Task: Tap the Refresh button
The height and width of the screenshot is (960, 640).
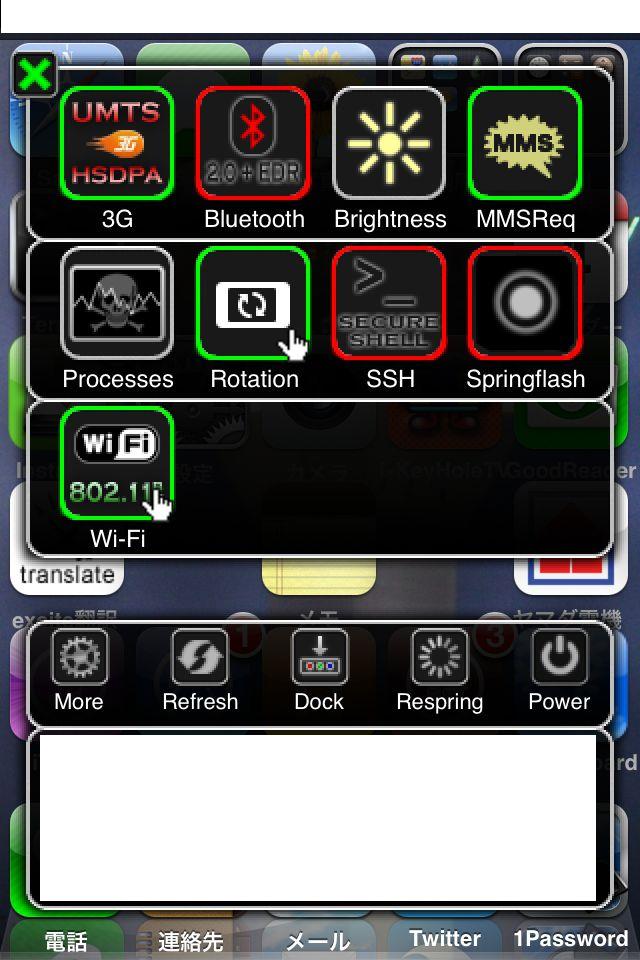Action: (x=200, y=658)
